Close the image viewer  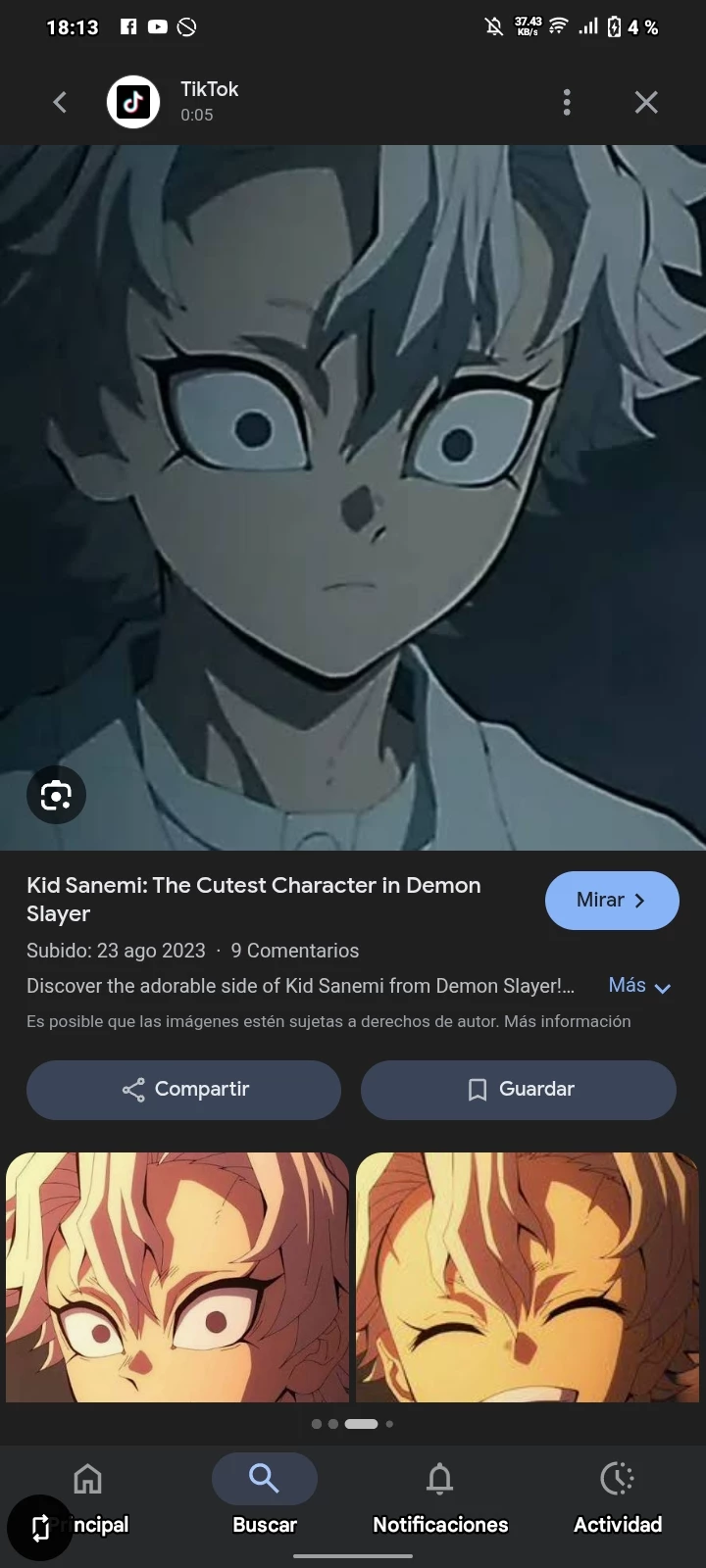tap(646, 102)
